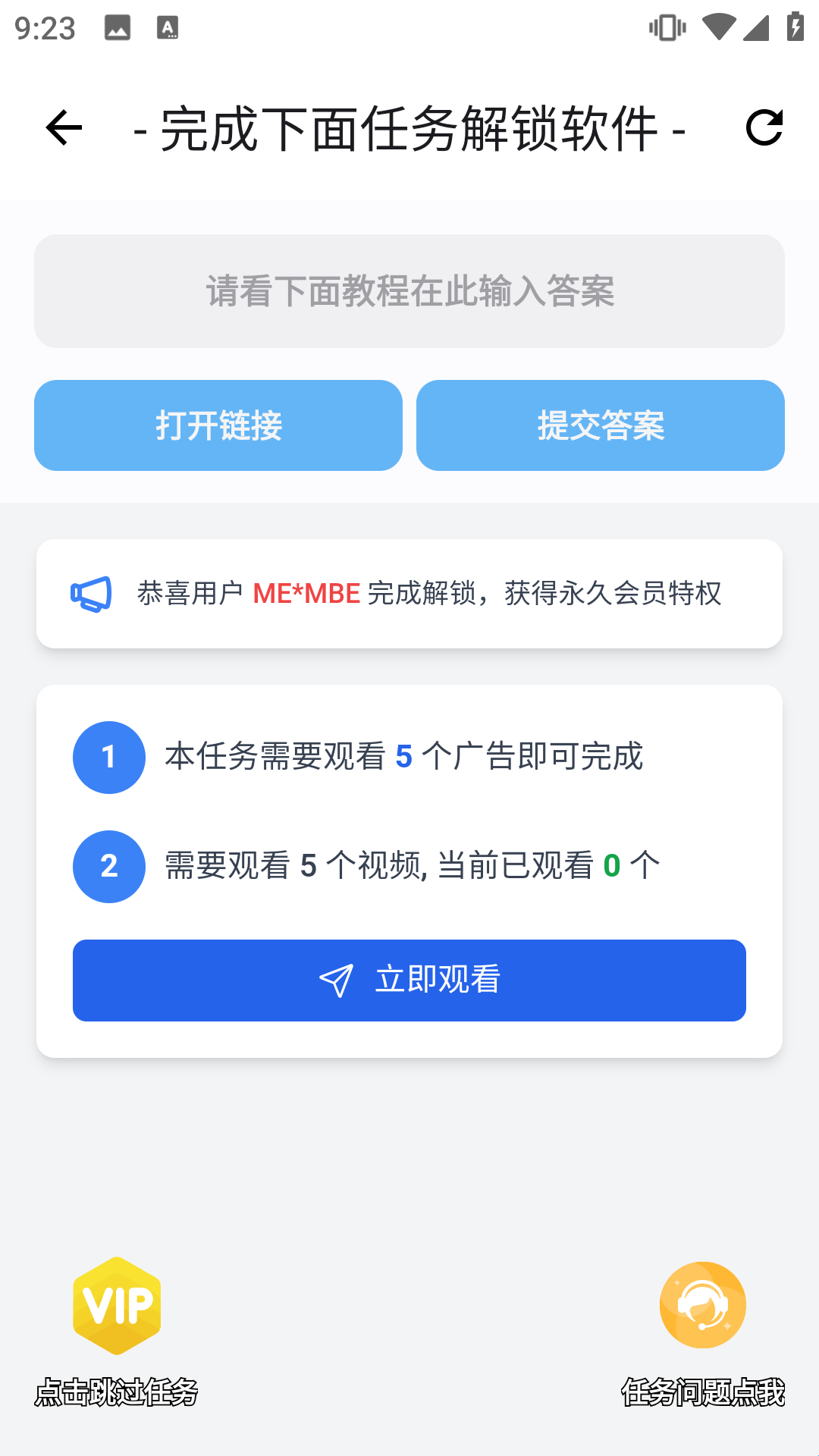Focus the answer input field
This screenshot has height=1456, width=819.
click(409, 291)
